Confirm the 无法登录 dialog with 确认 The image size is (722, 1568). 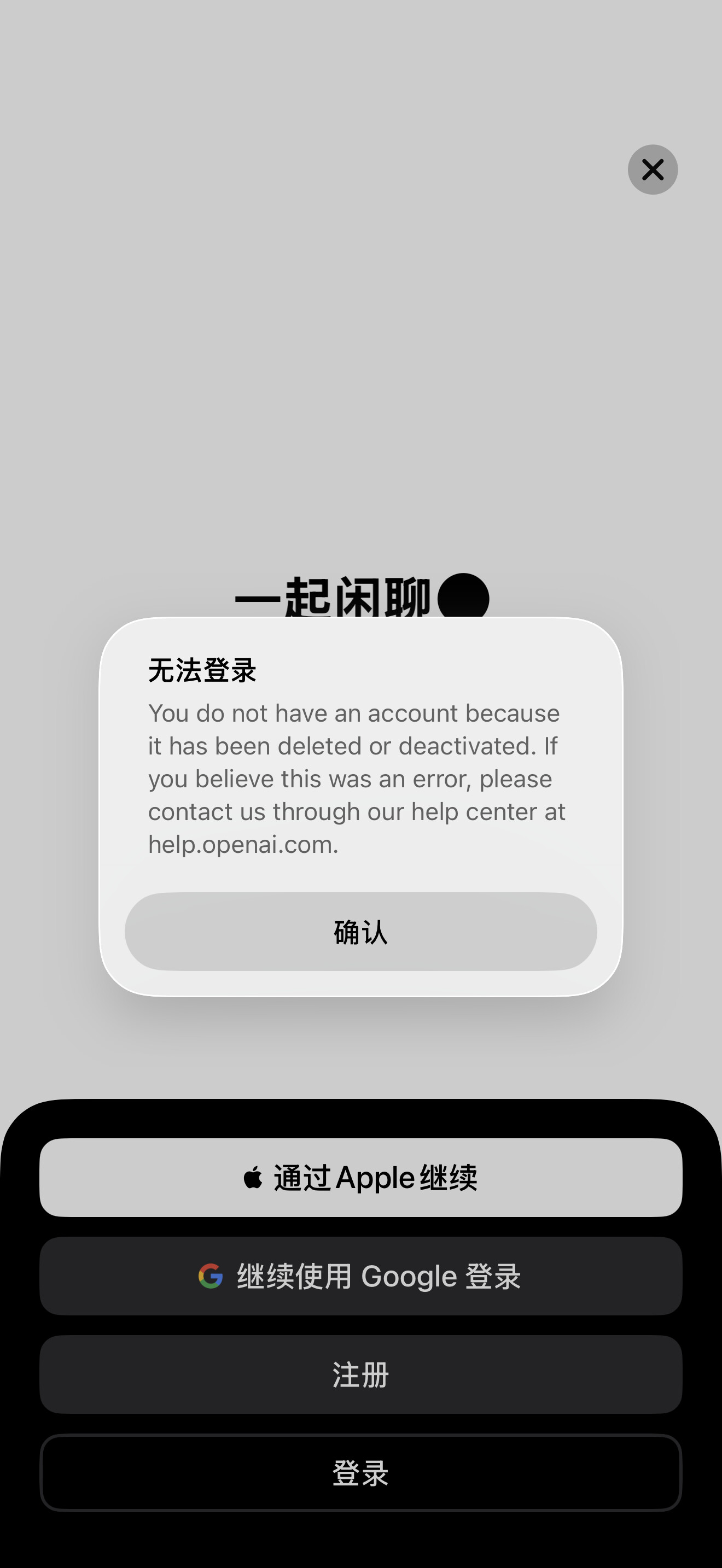pyautogui.click(x=360, y=931)
